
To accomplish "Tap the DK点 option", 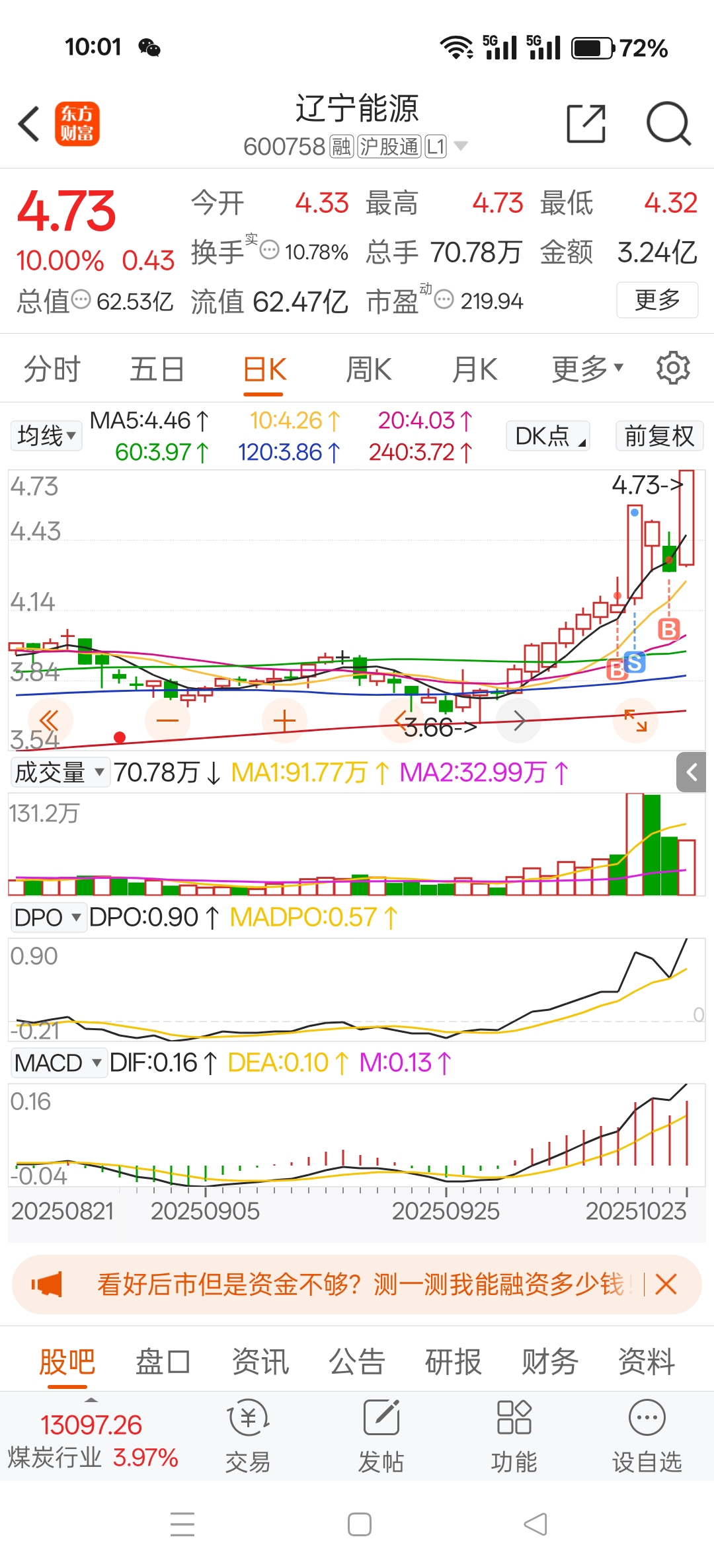I will point(547,436).
